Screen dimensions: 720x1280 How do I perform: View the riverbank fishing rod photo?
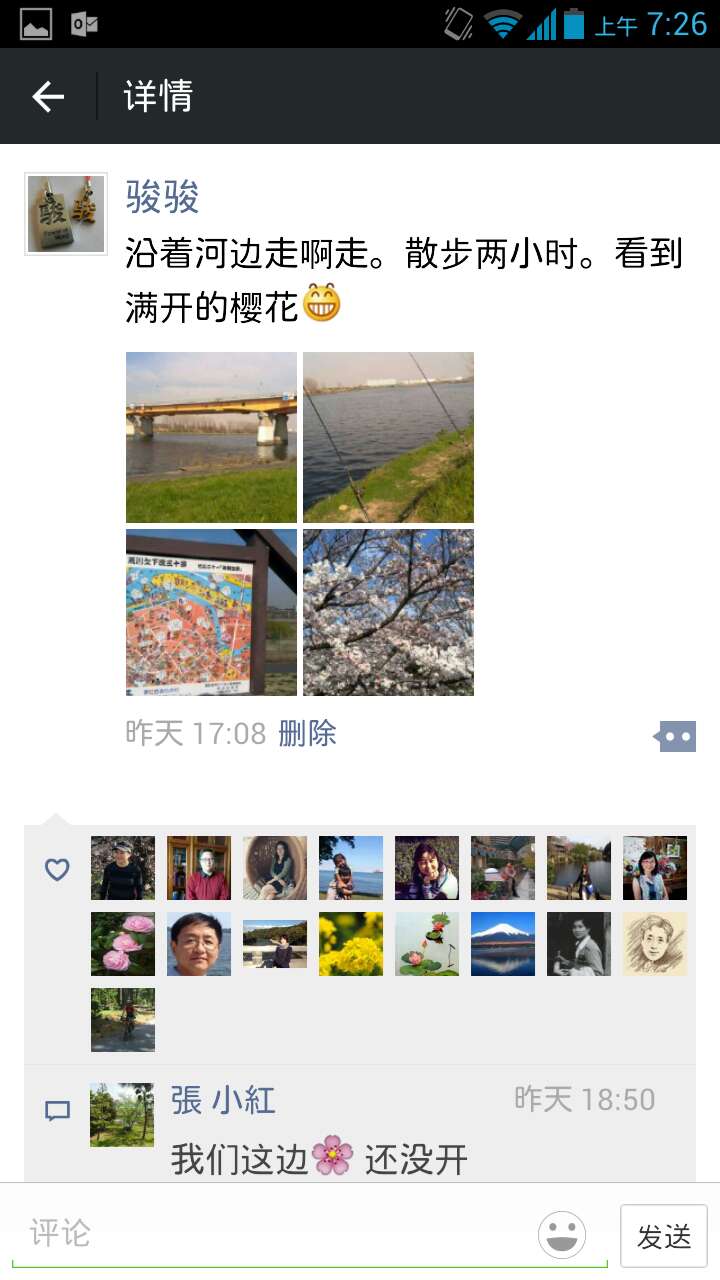[388, 437]
